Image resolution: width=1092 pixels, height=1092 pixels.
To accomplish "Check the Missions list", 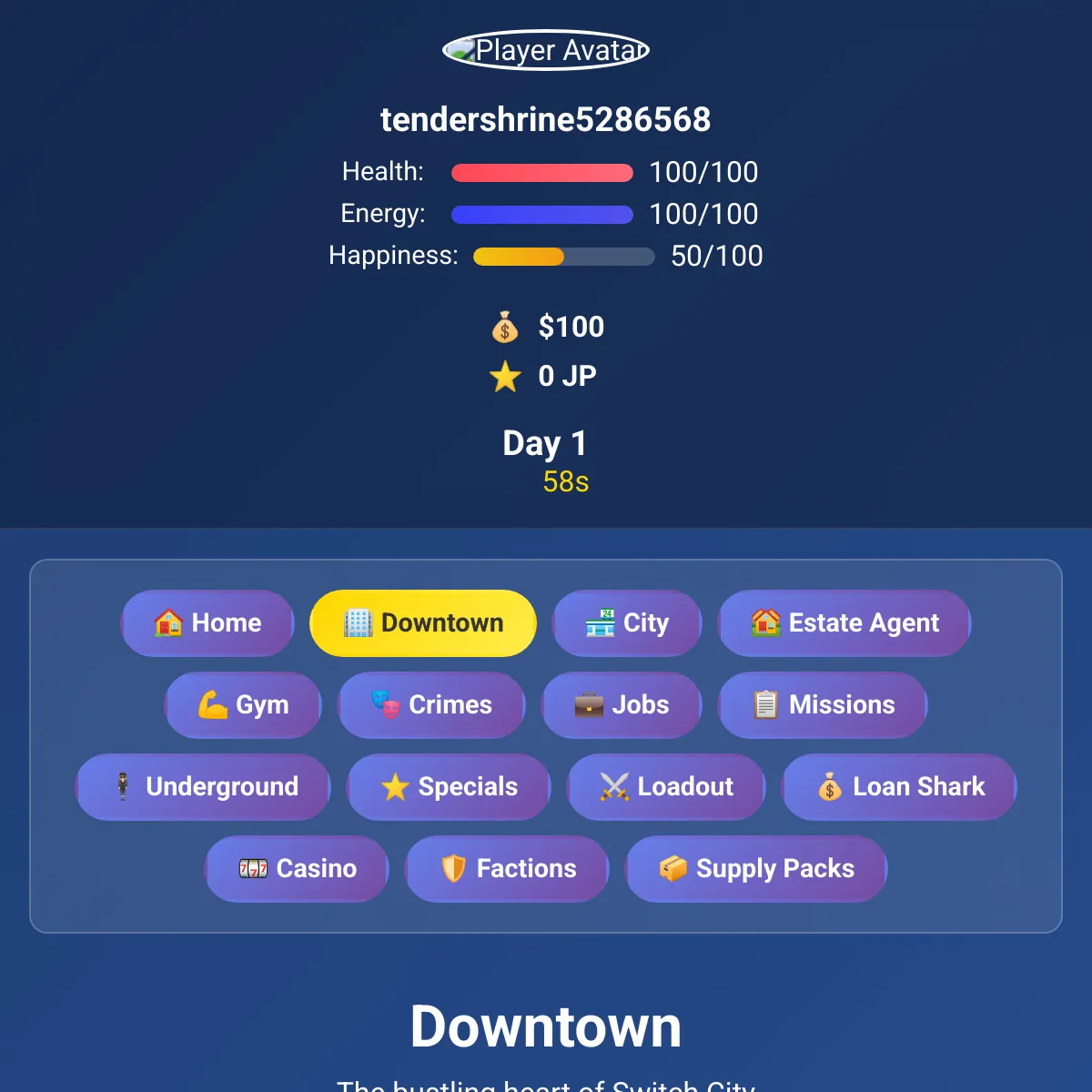I will 823,705.
